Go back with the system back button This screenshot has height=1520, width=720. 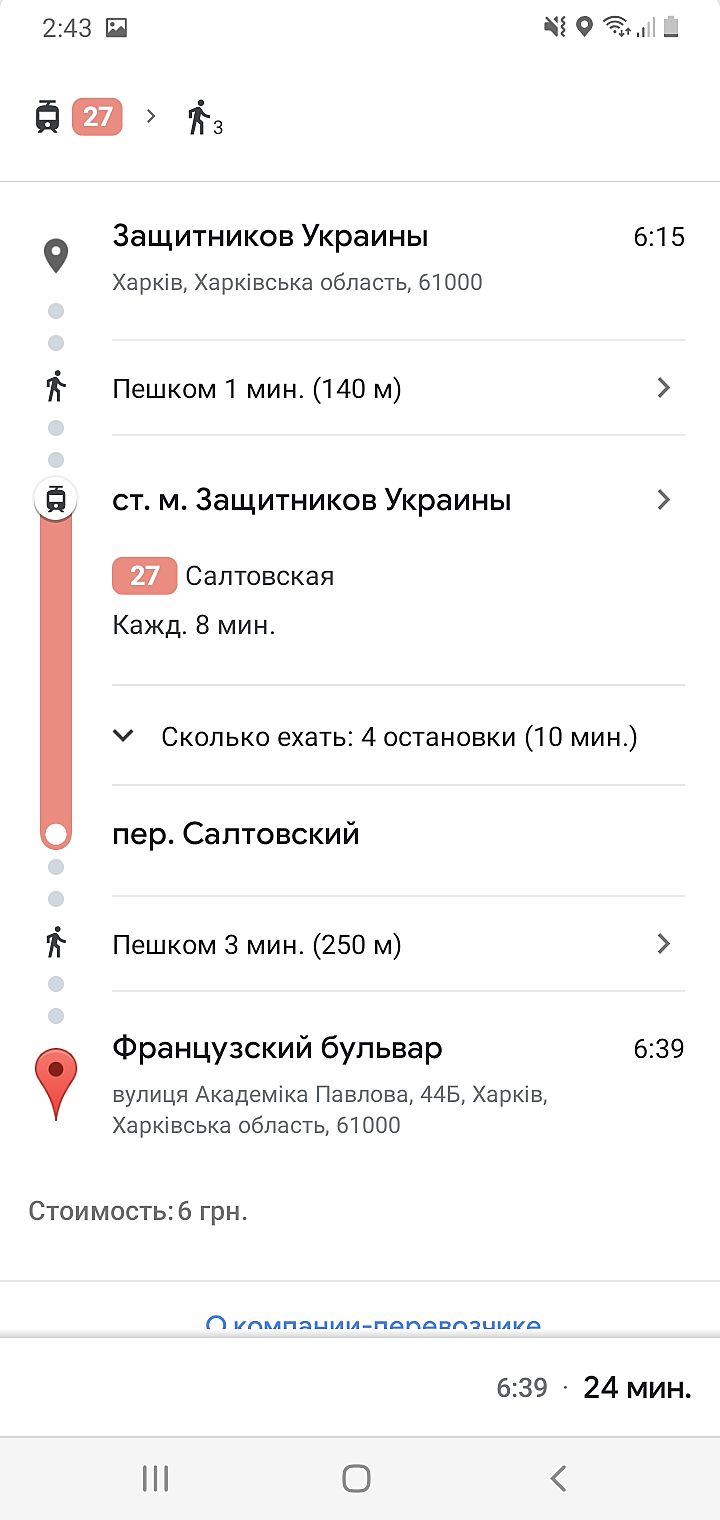pos(559,1478)
